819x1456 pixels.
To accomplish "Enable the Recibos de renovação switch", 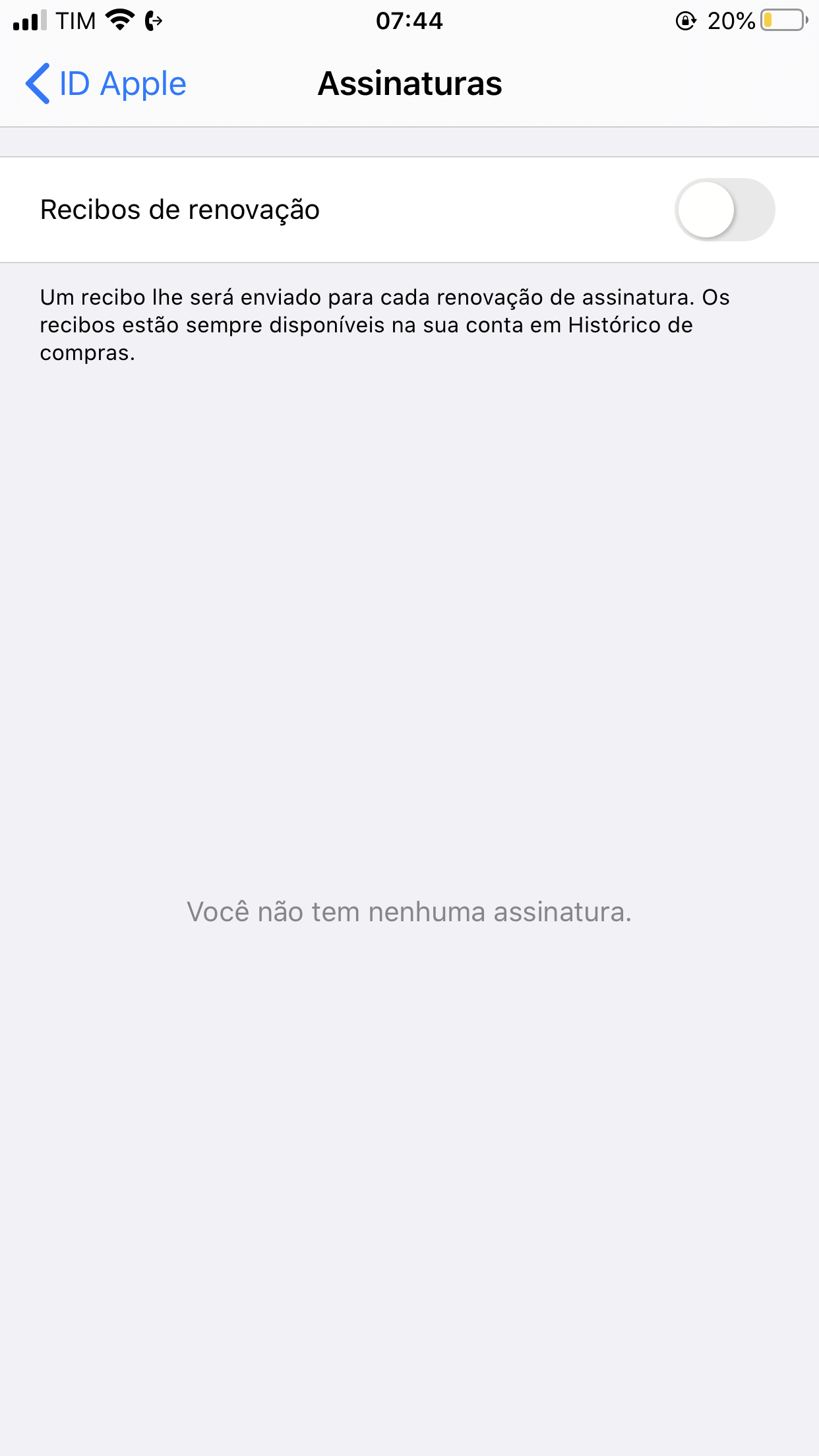I will coord(724,210).
